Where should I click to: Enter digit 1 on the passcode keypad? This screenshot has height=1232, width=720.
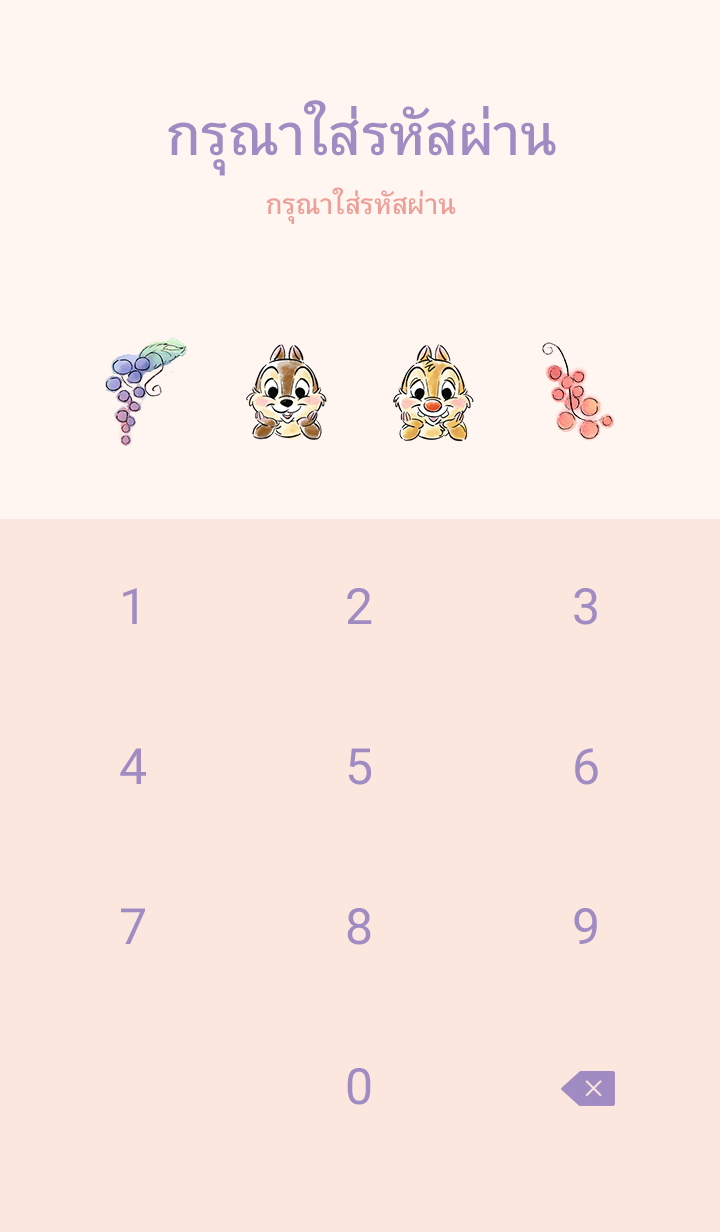pos(132,607)
